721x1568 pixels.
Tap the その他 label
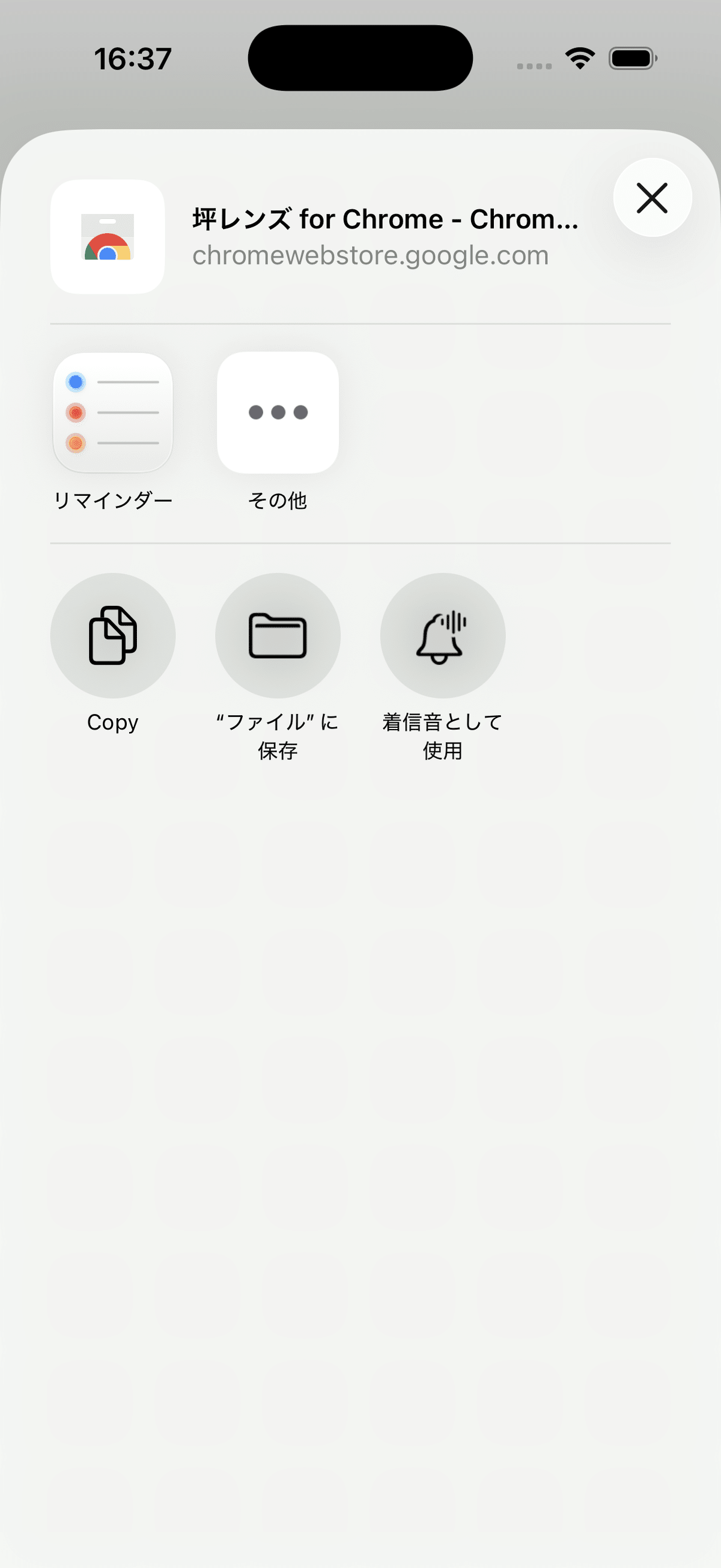[x=278, y=501]
